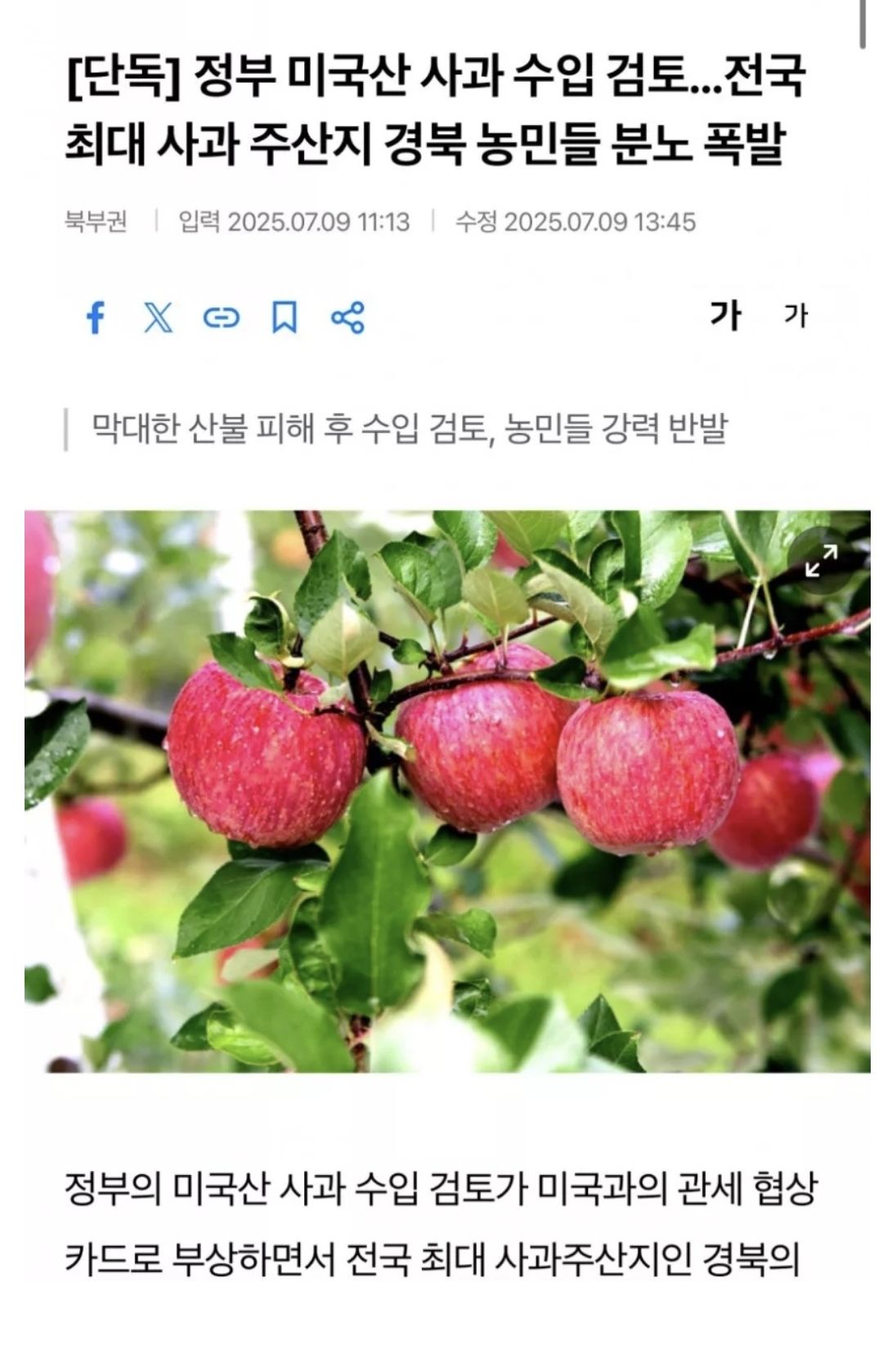Share the article on Facebook

[96, 317]
